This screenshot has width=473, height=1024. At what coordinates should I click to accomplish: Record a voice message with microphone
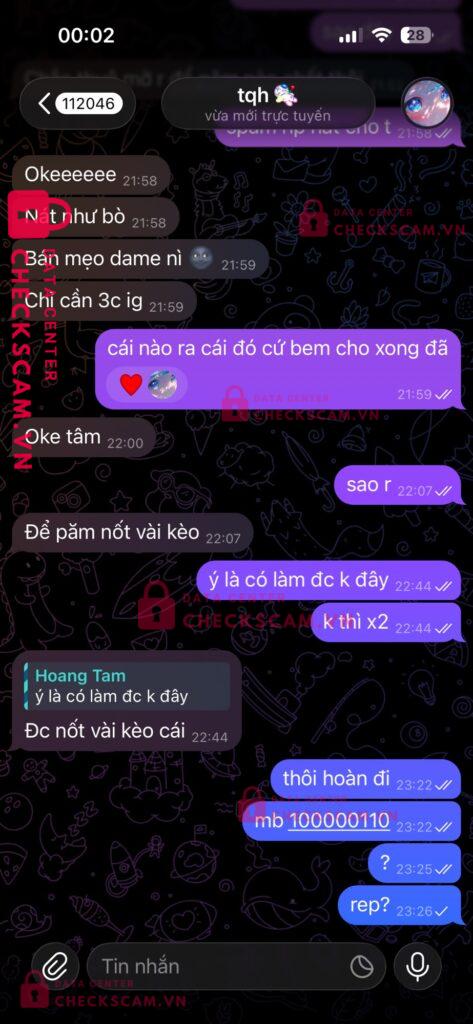point(417,967)
